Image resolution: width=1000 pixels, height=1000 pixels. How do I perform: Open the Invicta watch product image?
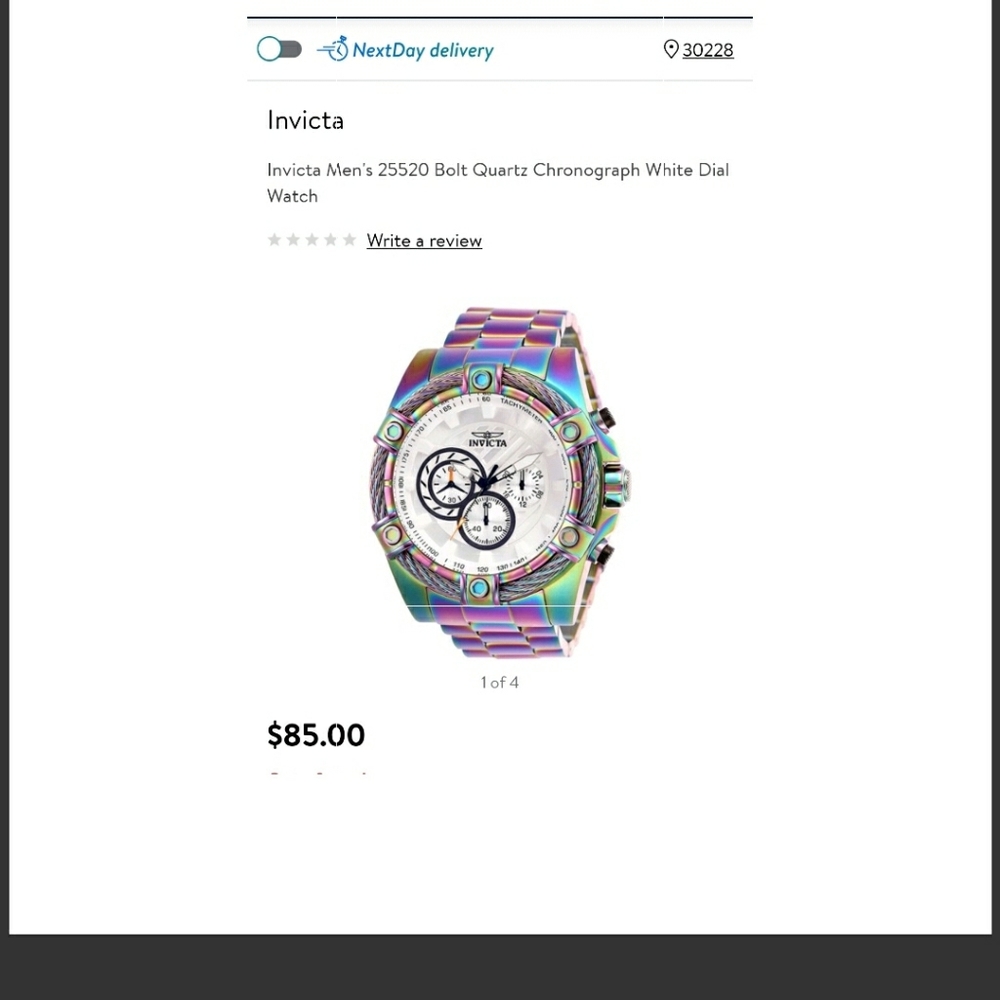499,483
